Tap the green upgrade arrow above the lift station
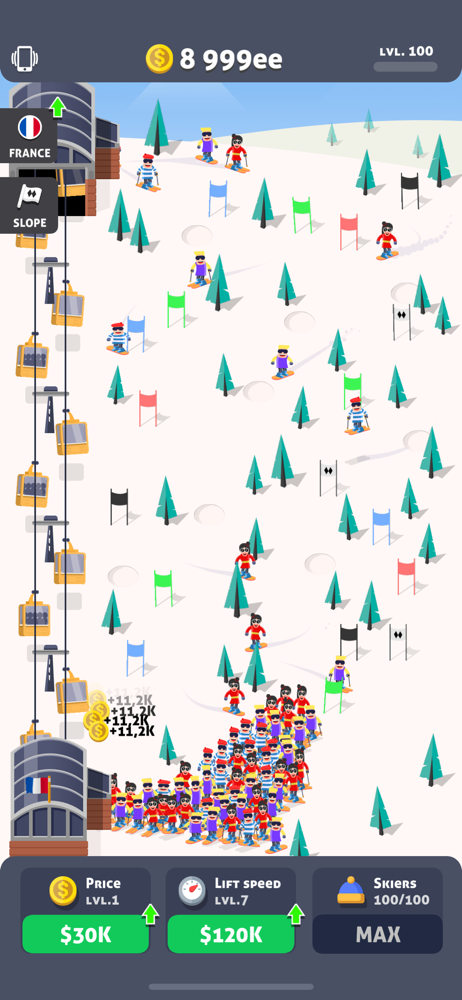The width and height of the screenshot is (462, 1000). point(57,107)
